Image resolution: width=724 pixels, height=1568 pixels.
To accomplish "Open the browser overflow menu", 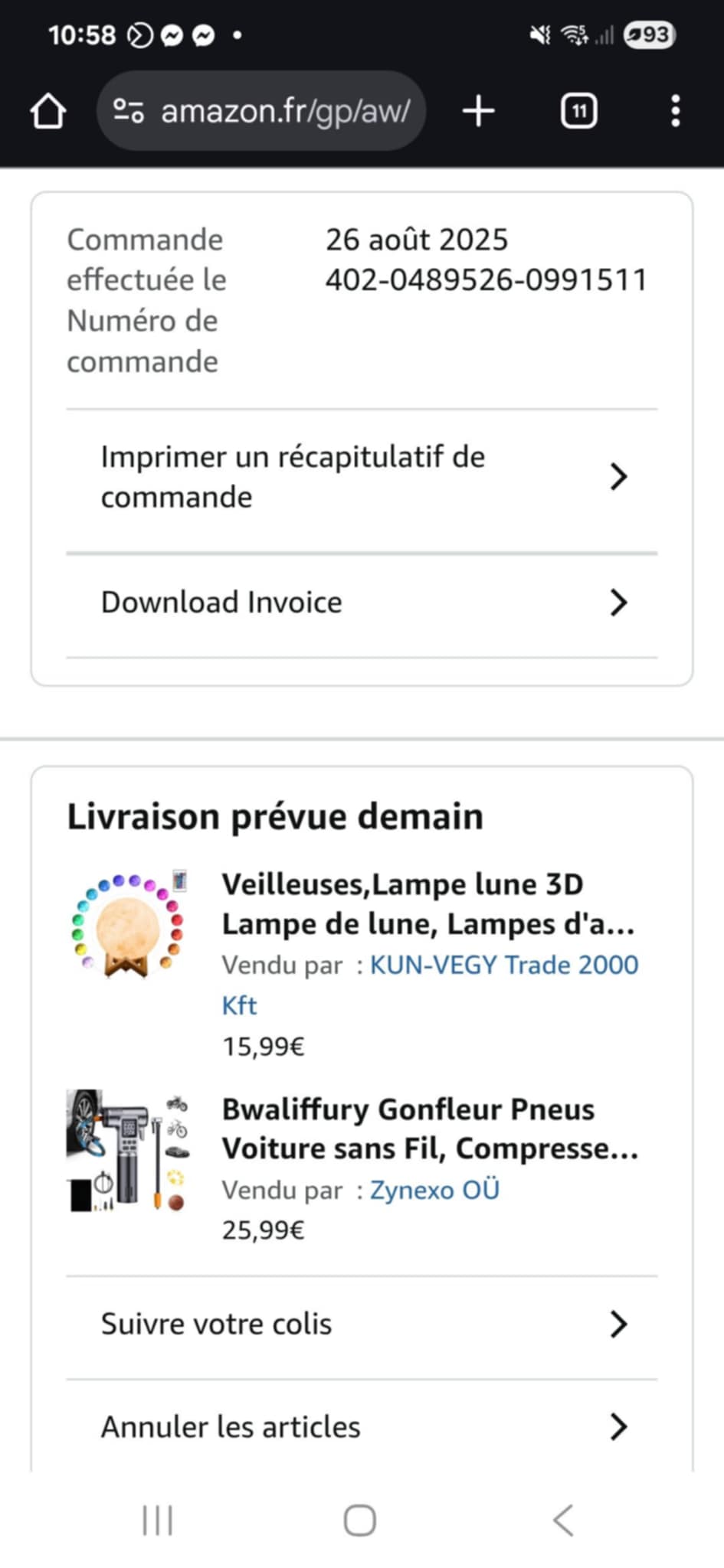I will [x=675, y=112].
